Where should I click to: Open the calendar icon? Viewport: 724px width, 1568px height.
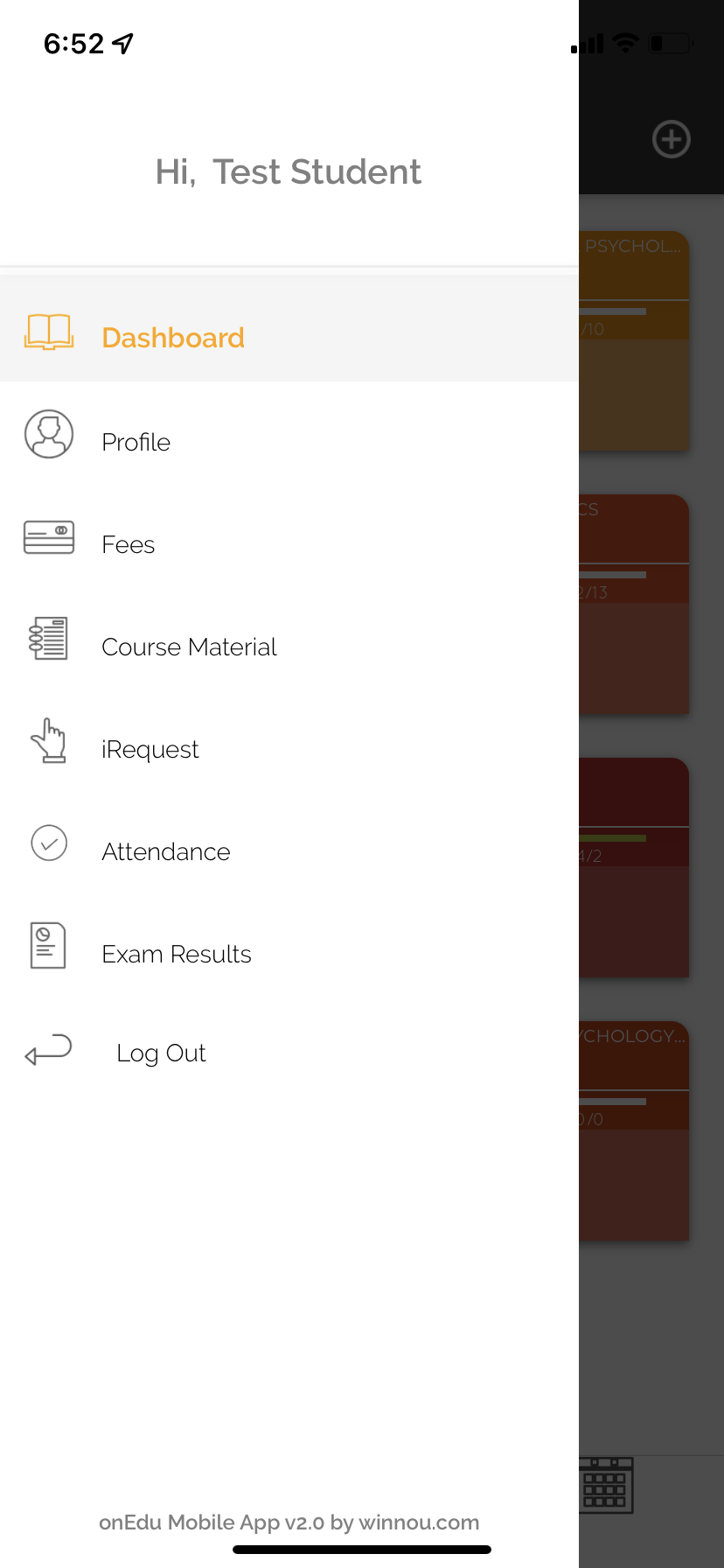606,1485
